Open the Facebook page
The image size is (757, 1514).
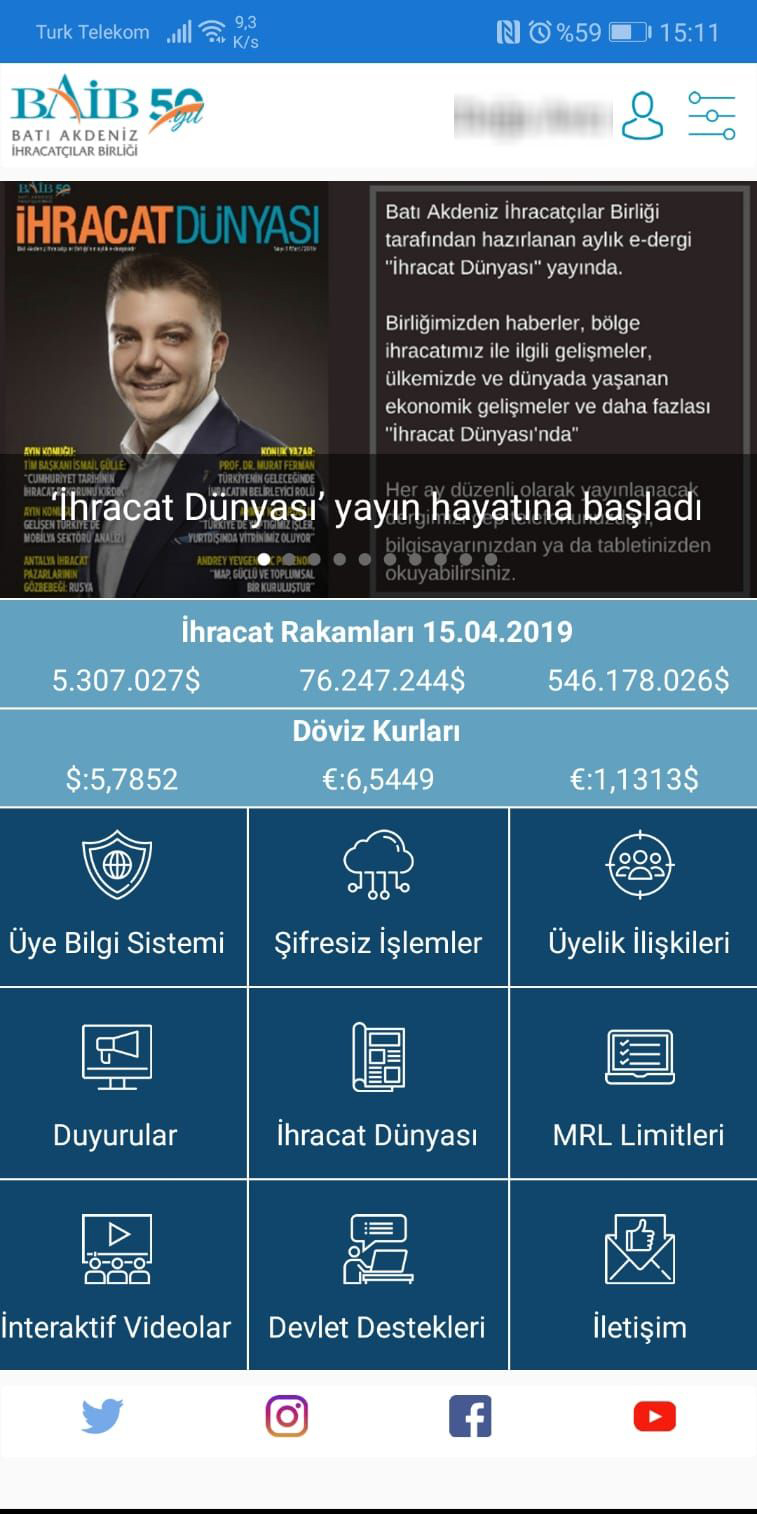click(470, 1416)
